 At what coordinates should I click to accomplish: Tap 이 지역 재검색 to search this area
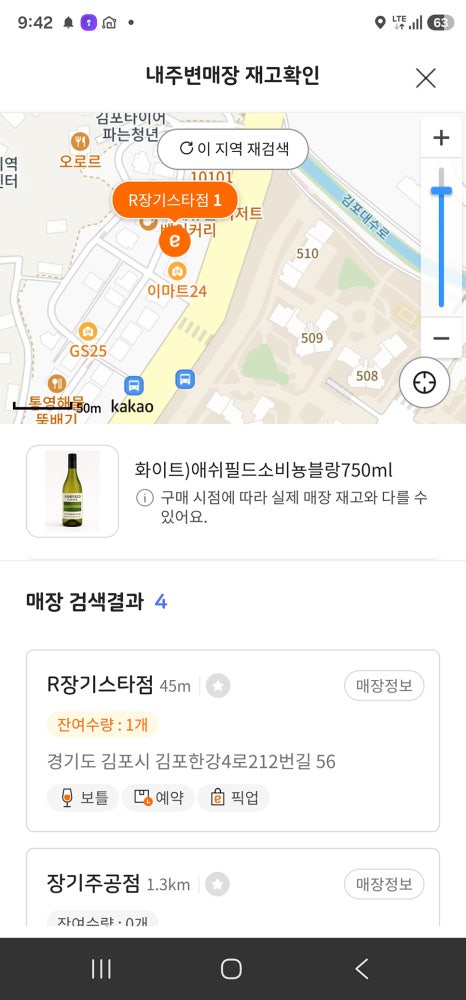[x=233, y=149]
